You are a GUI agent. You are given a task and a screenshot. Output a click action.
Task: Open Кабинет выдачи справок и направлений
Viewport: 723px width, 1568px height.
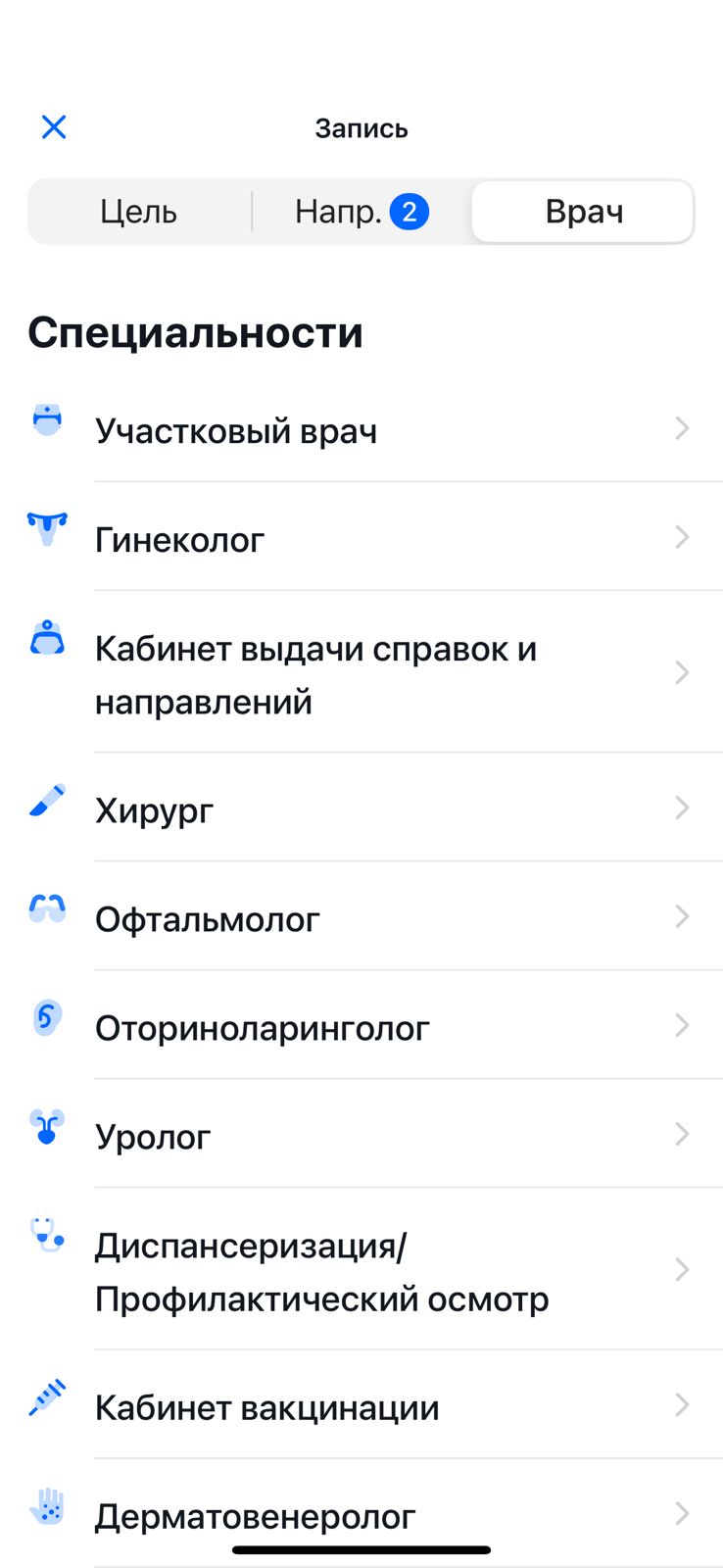pyautogui.click(x=361, y=674)
